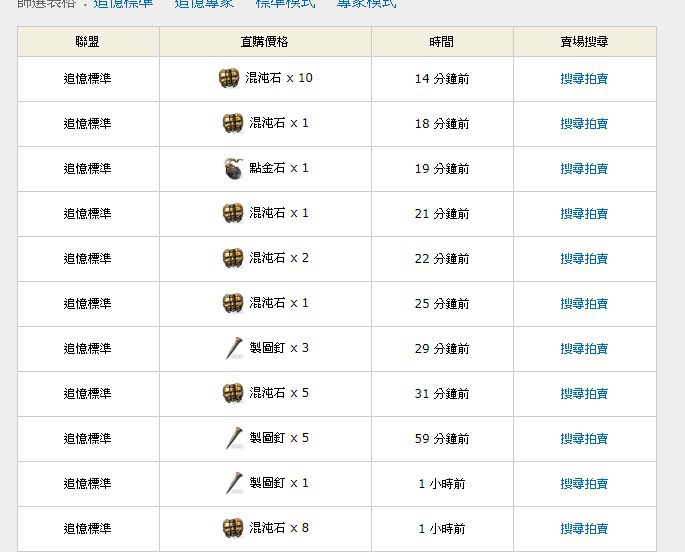The width and height of the screenshot is (685, 552).
Task: Switch filter to 標準模式
Action: click(286, 3)
